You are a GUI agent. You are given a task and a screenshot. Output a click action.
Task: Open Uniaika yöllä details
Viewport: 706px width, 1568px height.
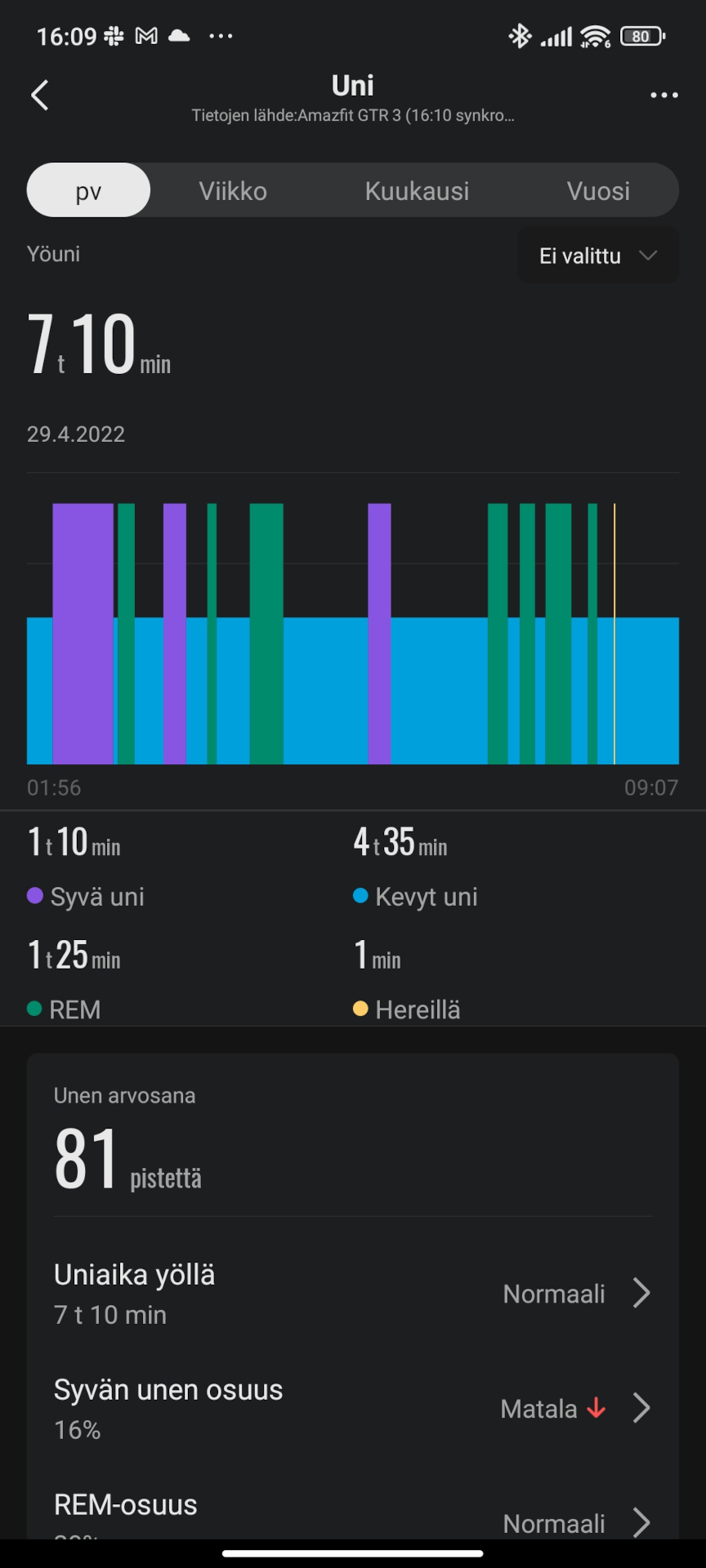pyautogui.click(x=353, y=1294)
